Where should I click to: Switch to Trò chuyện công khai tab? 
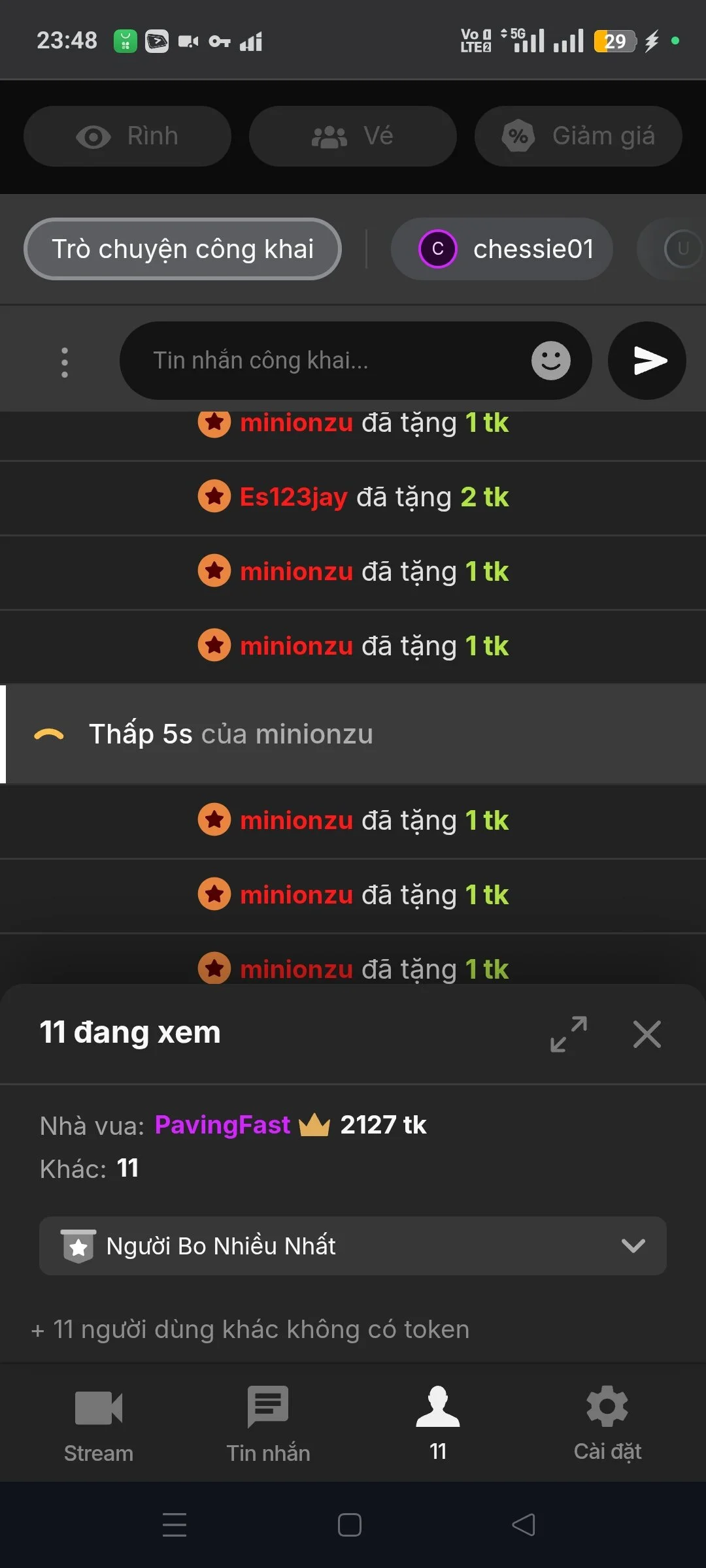coord(182,249)
